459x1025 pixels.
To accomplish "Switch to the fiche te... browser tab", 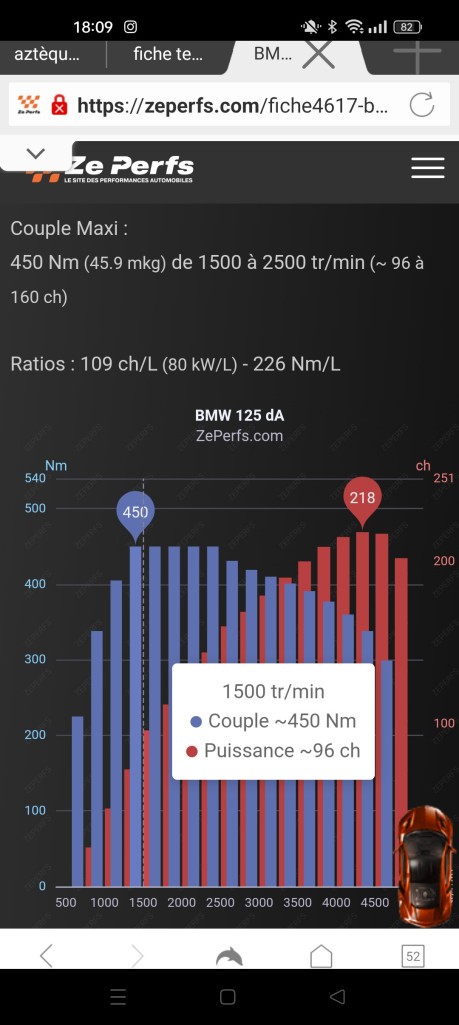I will (x=168, y=54).
